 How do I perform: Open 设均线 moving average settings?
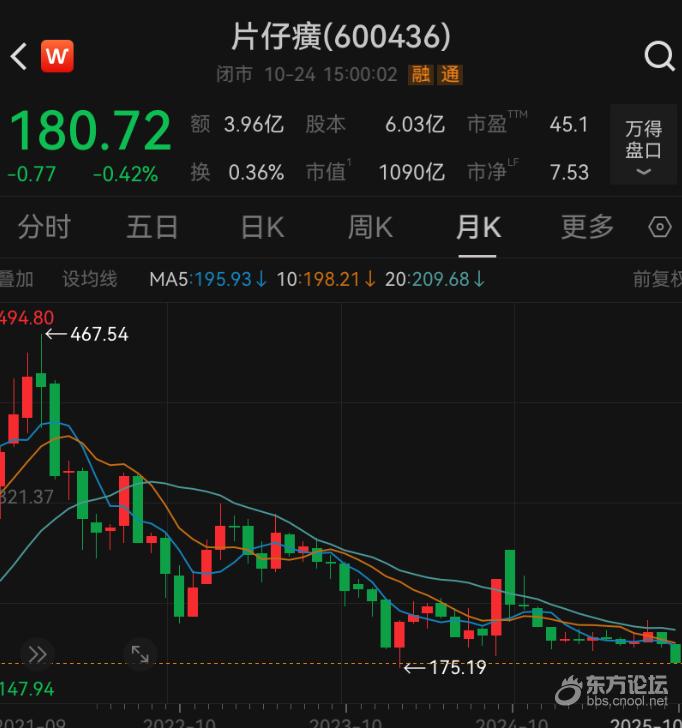[x=90, y=279]
